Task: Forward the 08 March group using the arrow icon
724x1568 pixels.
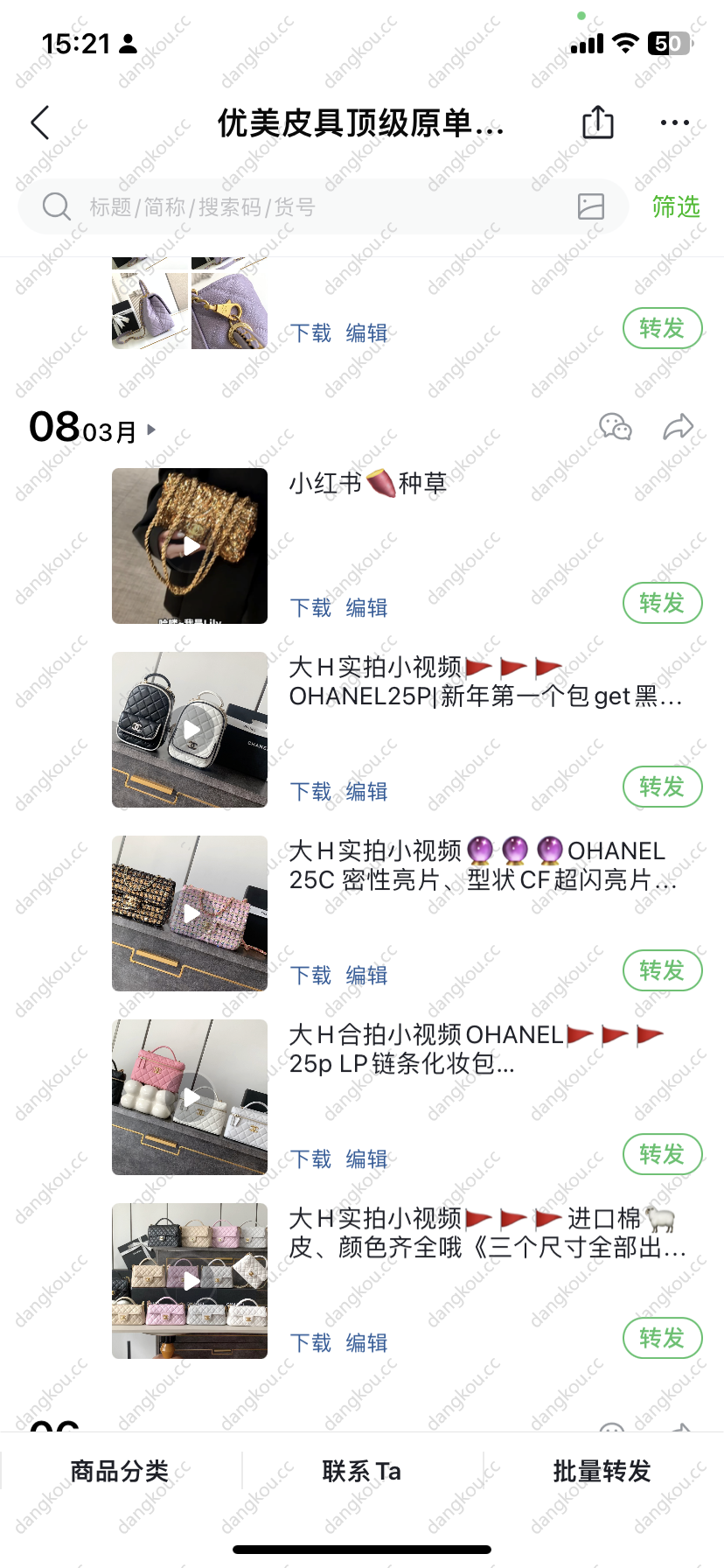Action: click(678, 427)
